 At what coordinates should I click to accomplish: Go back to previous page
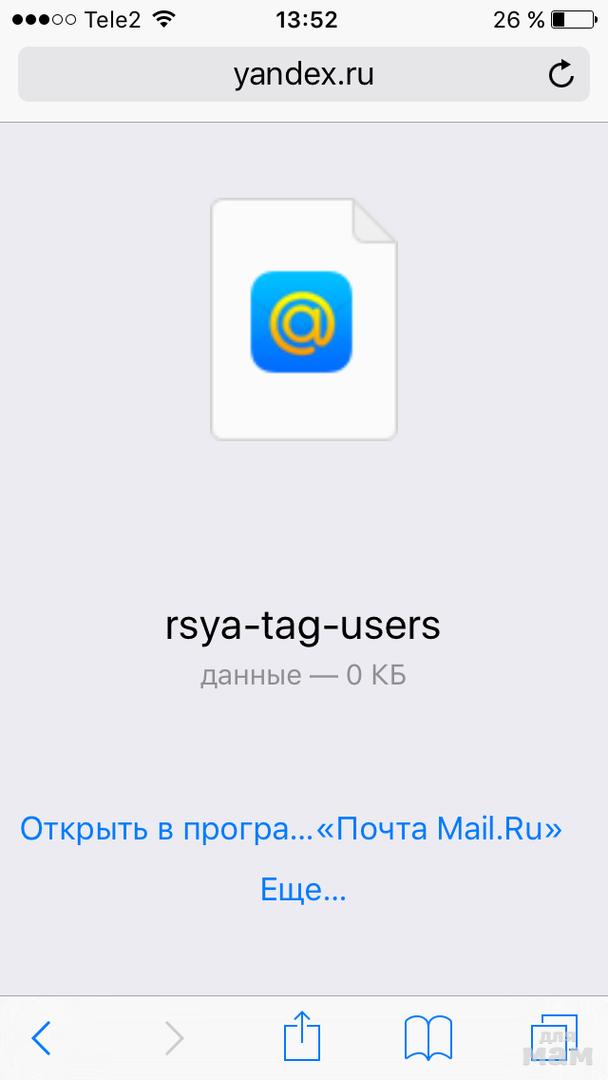[41, 1038]
